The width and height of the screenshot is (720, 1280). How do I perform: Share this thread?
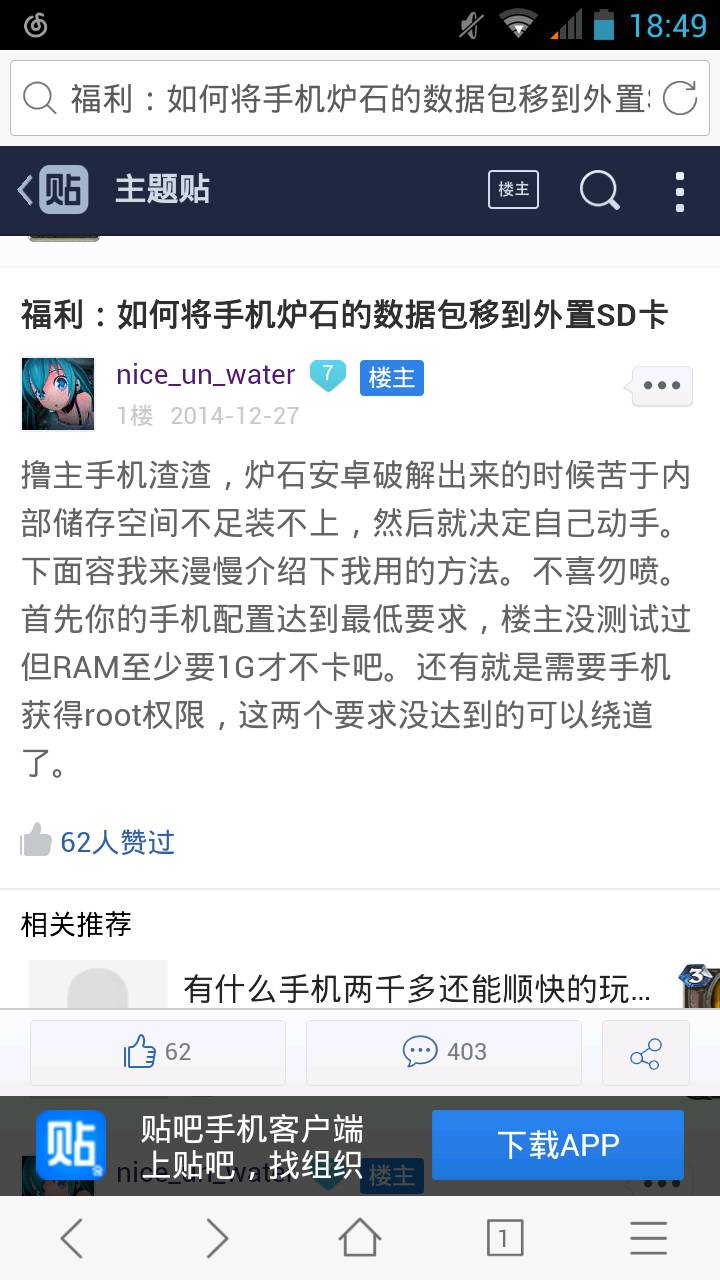click(x=645, y=1053)
